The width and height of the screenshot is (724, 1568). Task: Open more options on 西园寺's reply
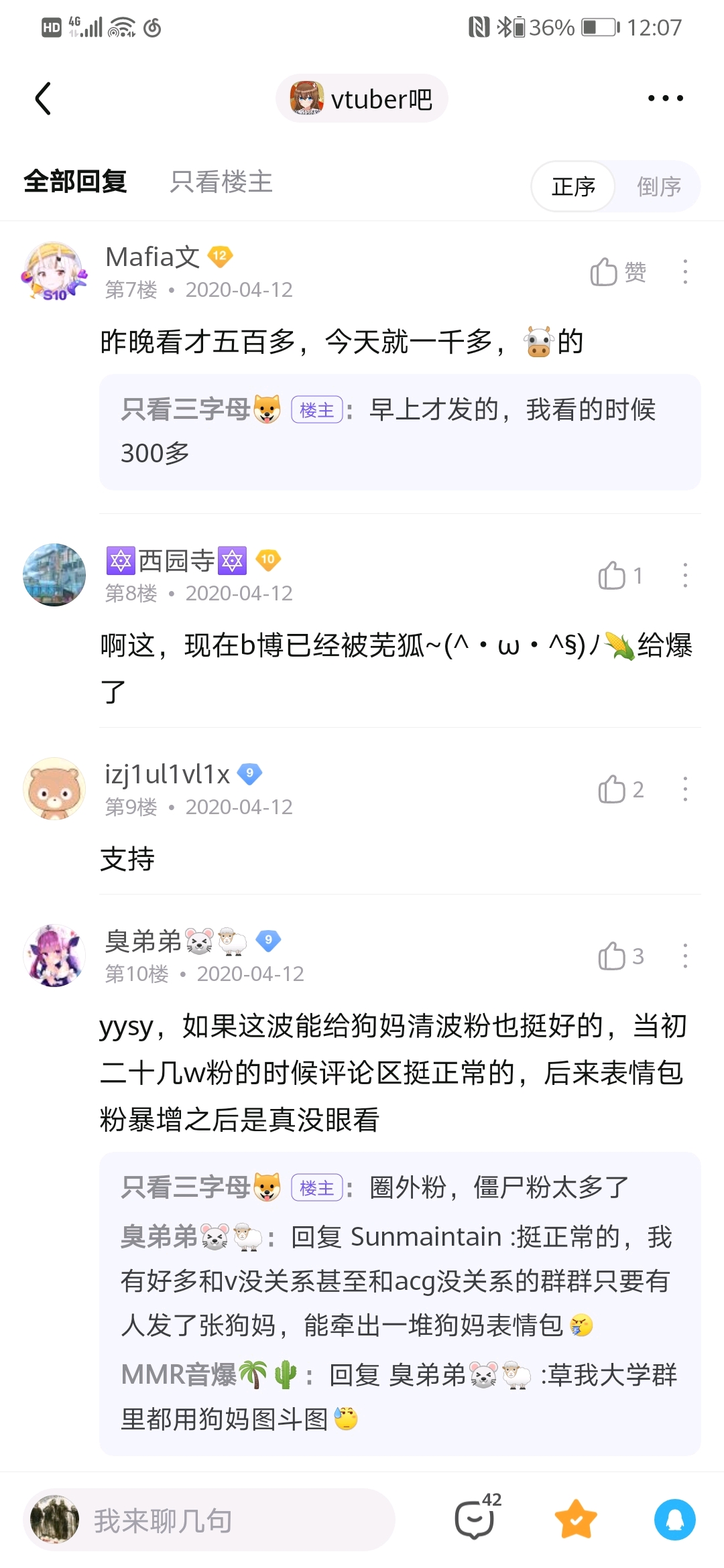684,576
